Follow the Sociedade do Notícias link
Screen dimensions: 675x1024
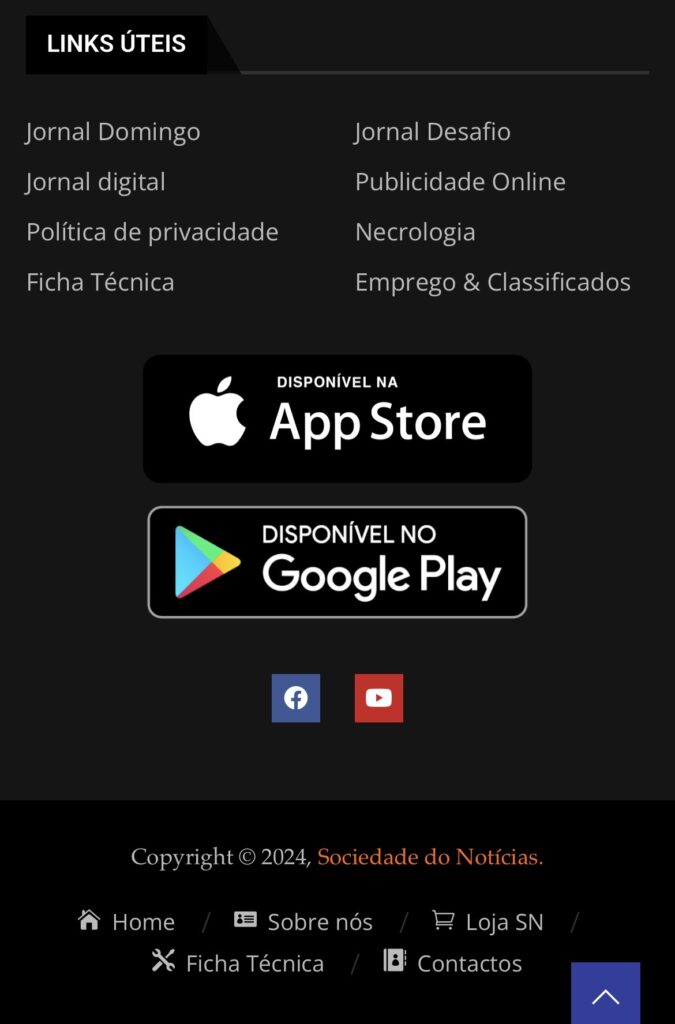coord(430,858)
